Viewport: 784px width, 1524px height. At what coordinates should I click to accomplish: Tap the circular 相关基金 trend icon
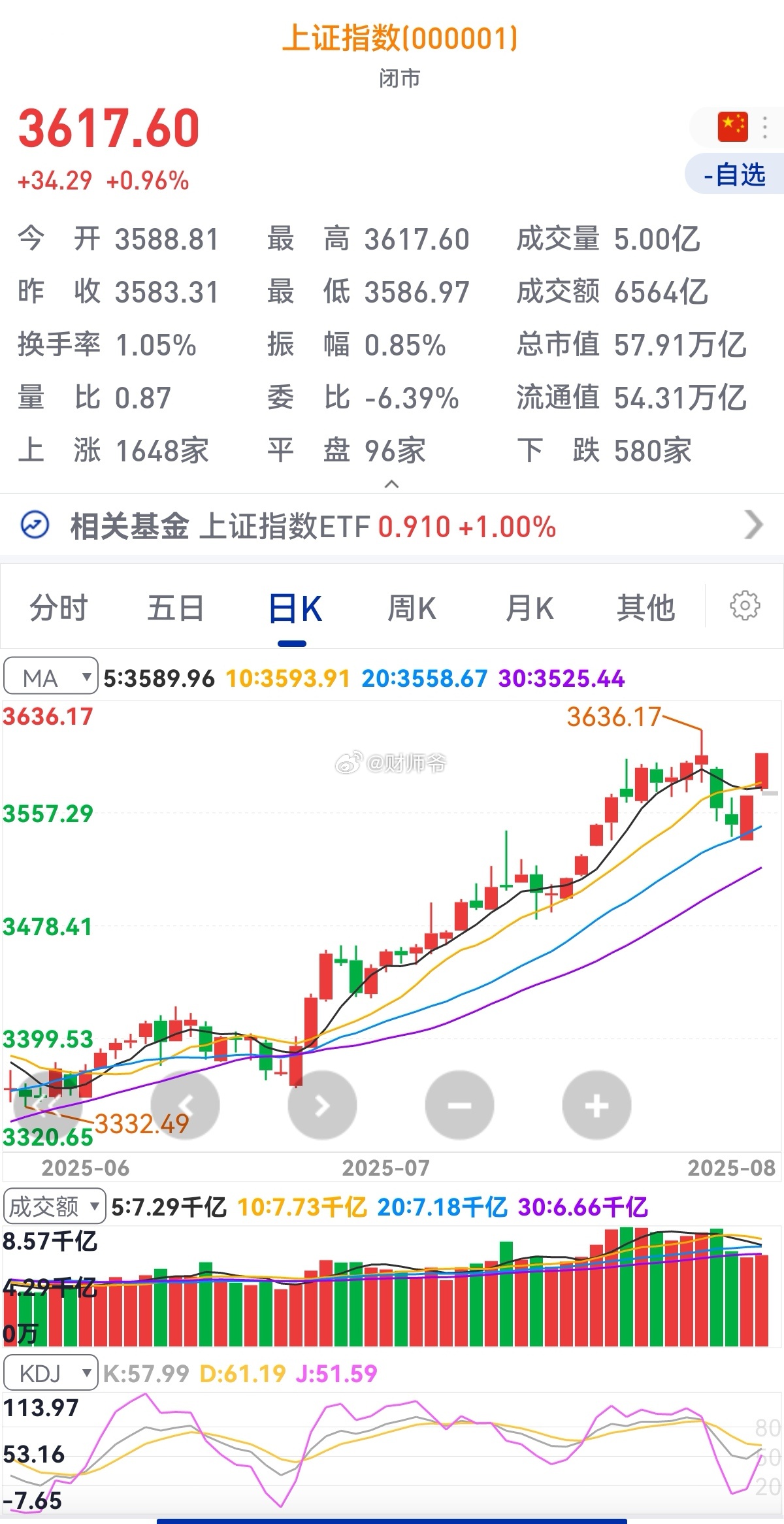[x=36, y=523]
